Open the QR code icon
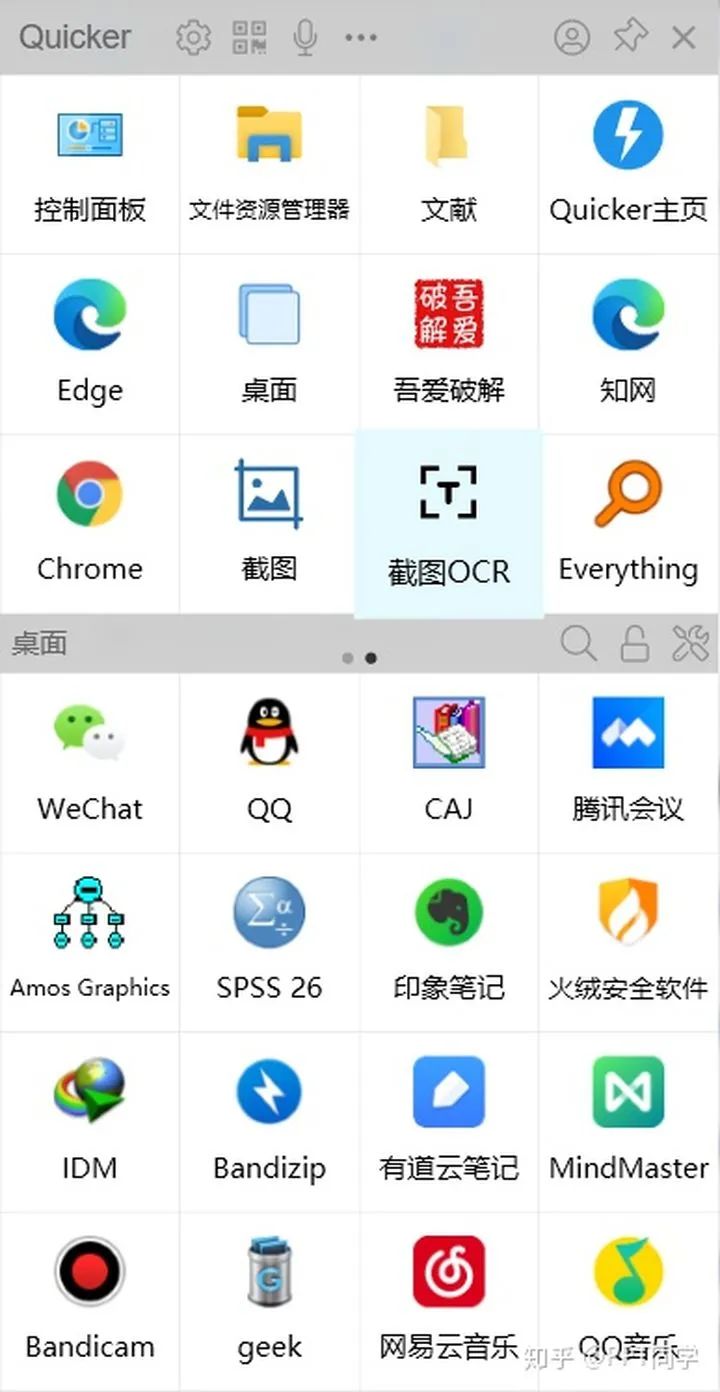 249,38
